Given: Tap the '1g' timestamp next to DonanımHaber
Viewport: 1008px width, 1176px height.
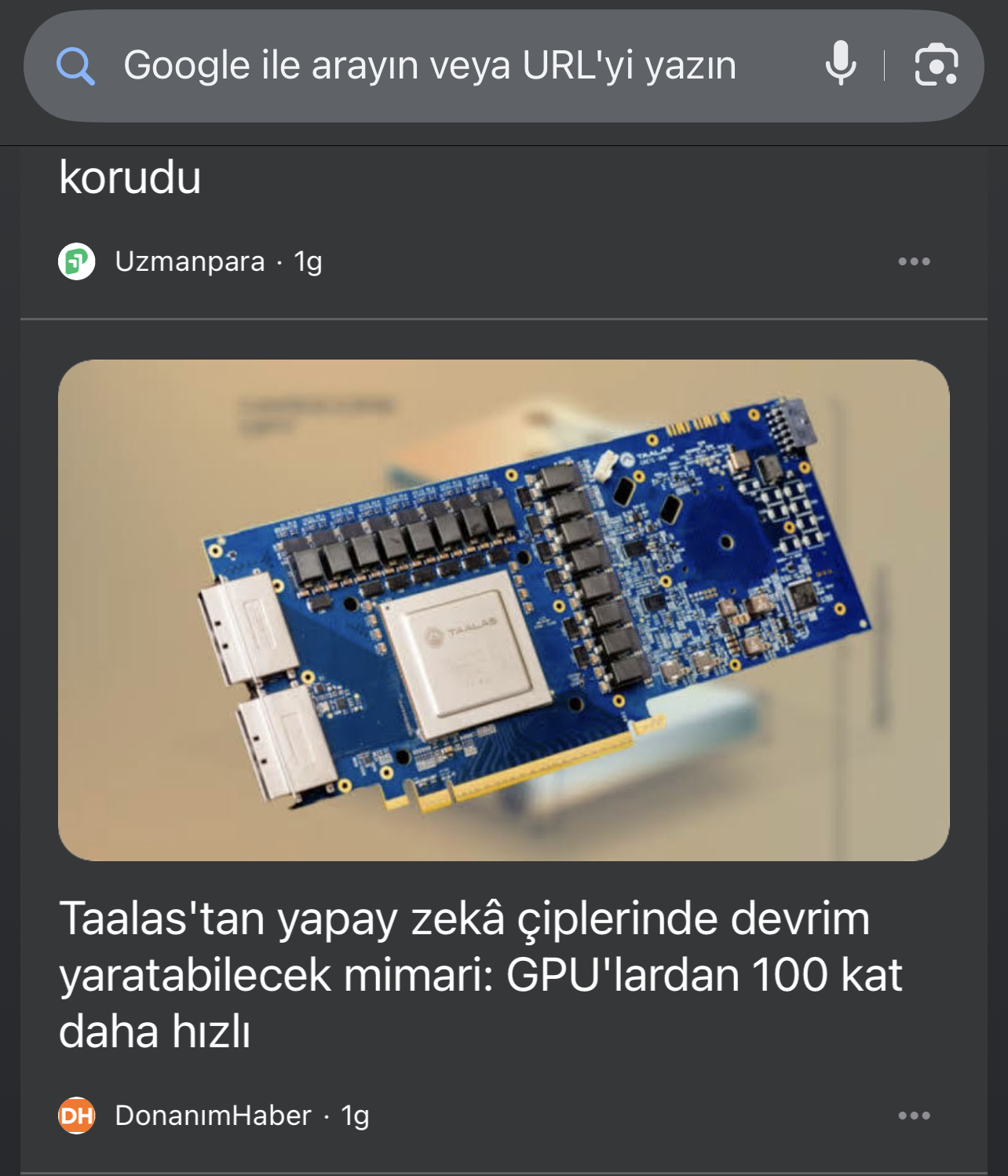Looking at the screenshot, I should click(353, 1116).
